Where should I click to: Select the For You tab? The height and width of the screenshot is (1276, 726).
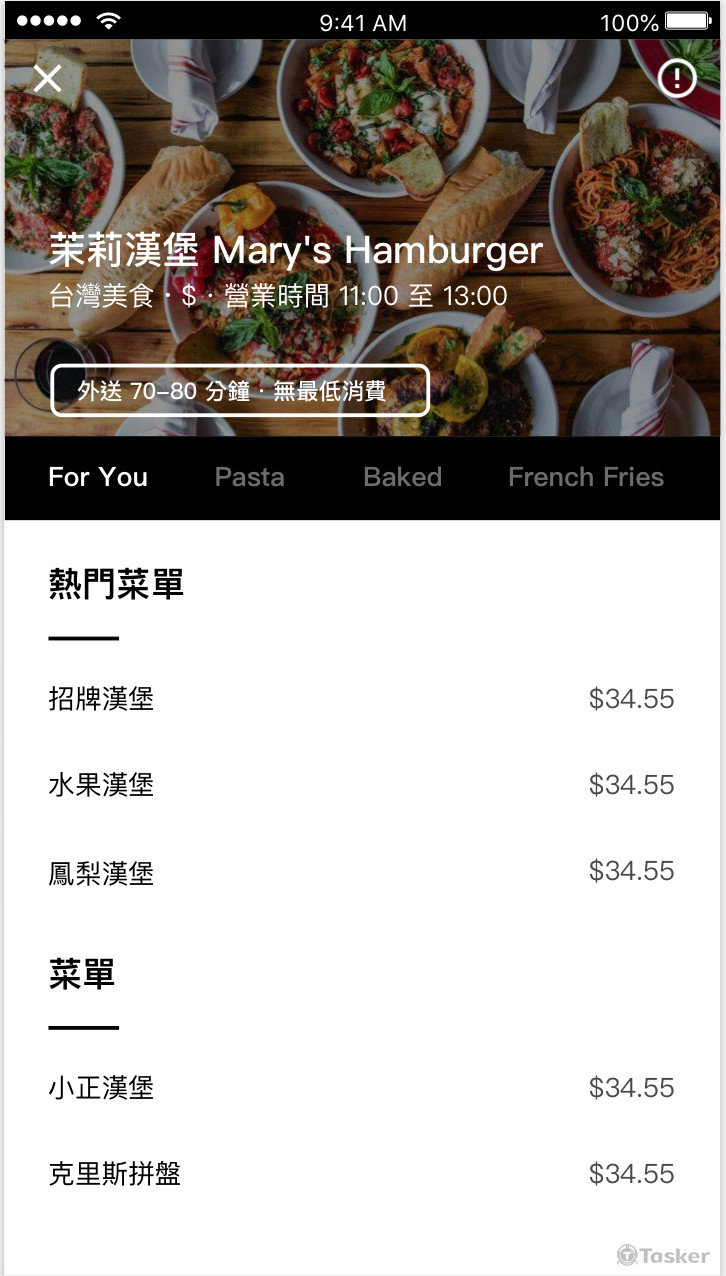pyautogui.click(x=98, y=477)
